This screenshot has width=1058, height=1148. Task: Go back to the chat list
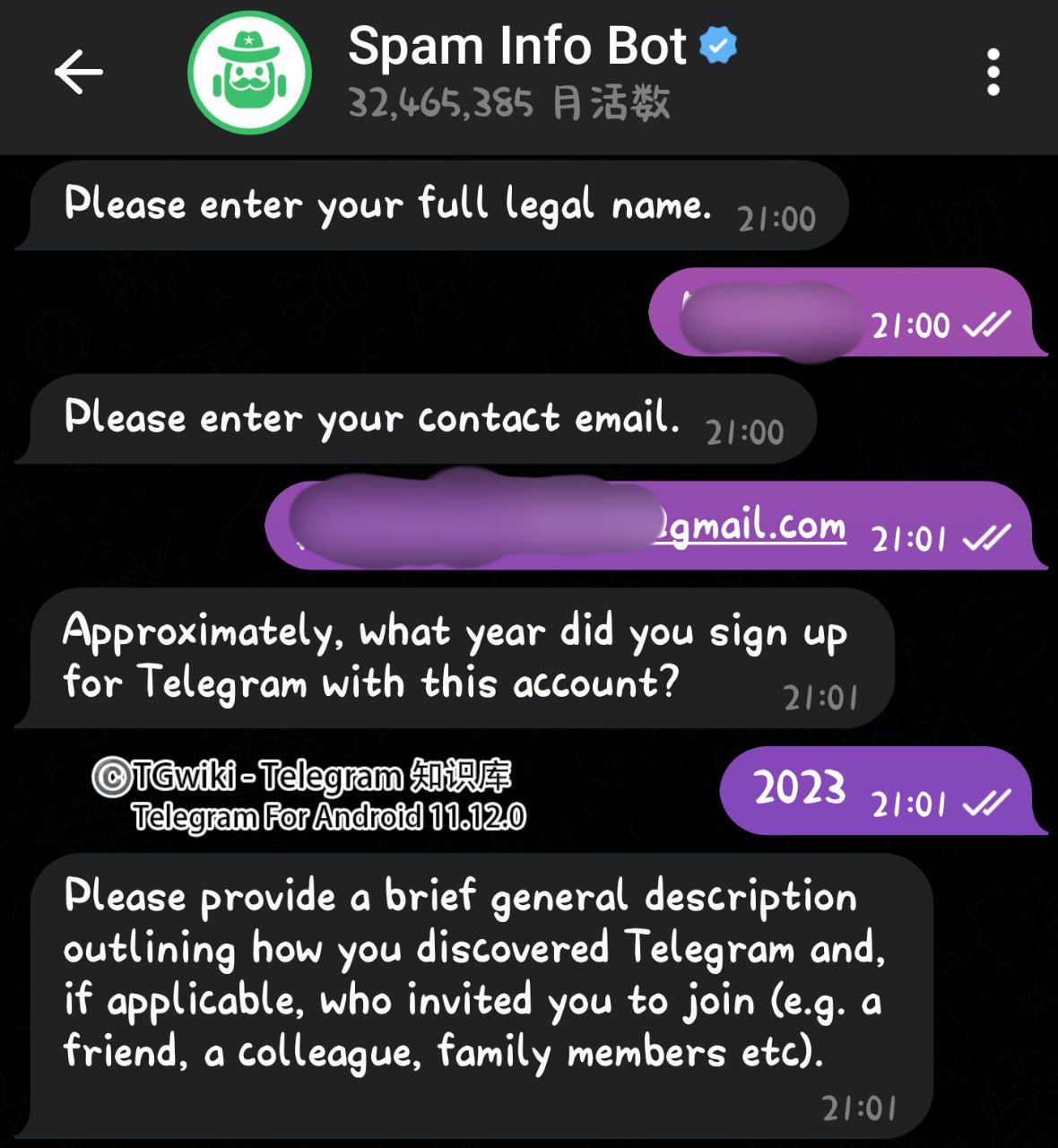click(x=79, y=72)
